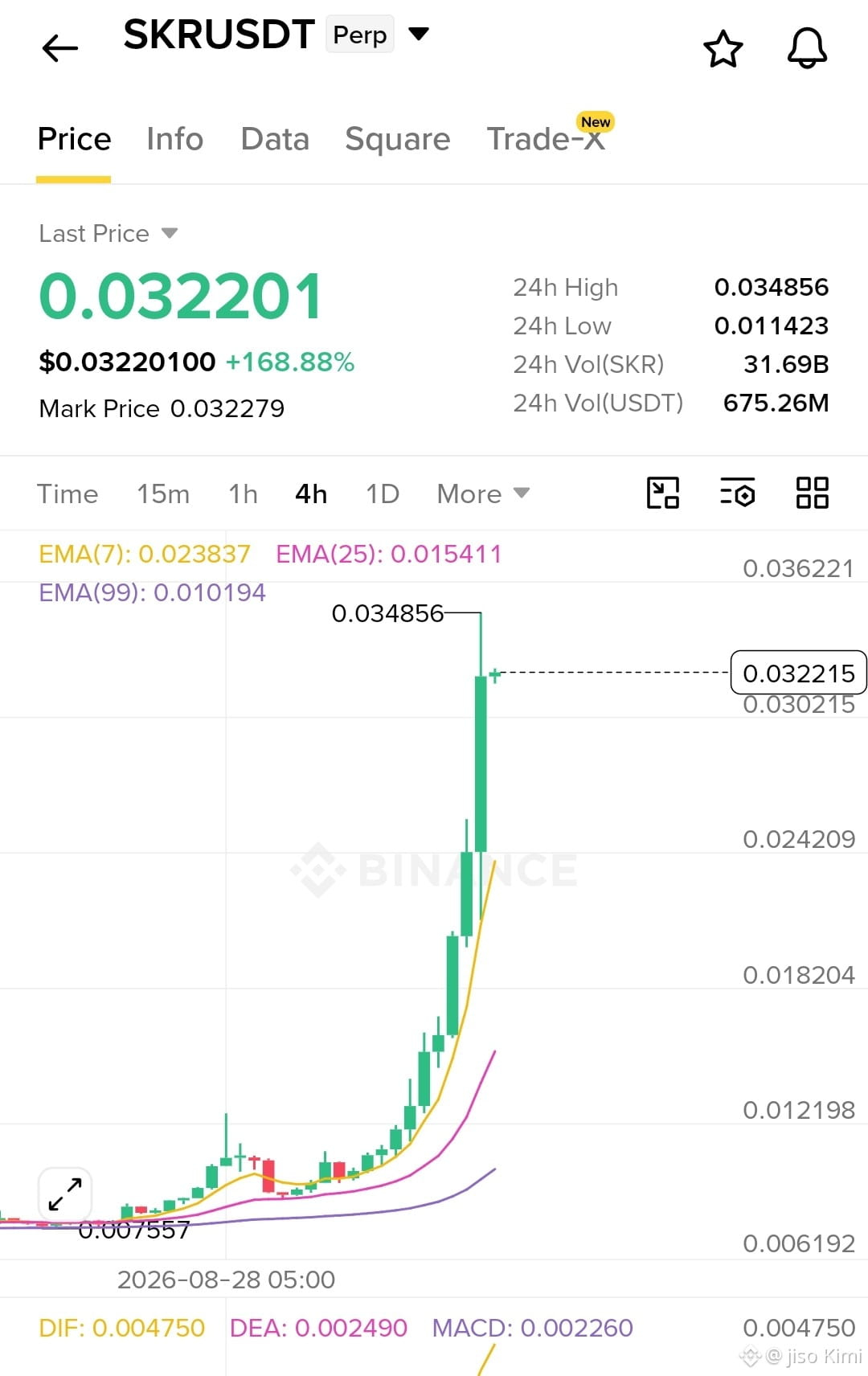
Task: Go back using the arrow icon
Action: (x=60, y=48)
